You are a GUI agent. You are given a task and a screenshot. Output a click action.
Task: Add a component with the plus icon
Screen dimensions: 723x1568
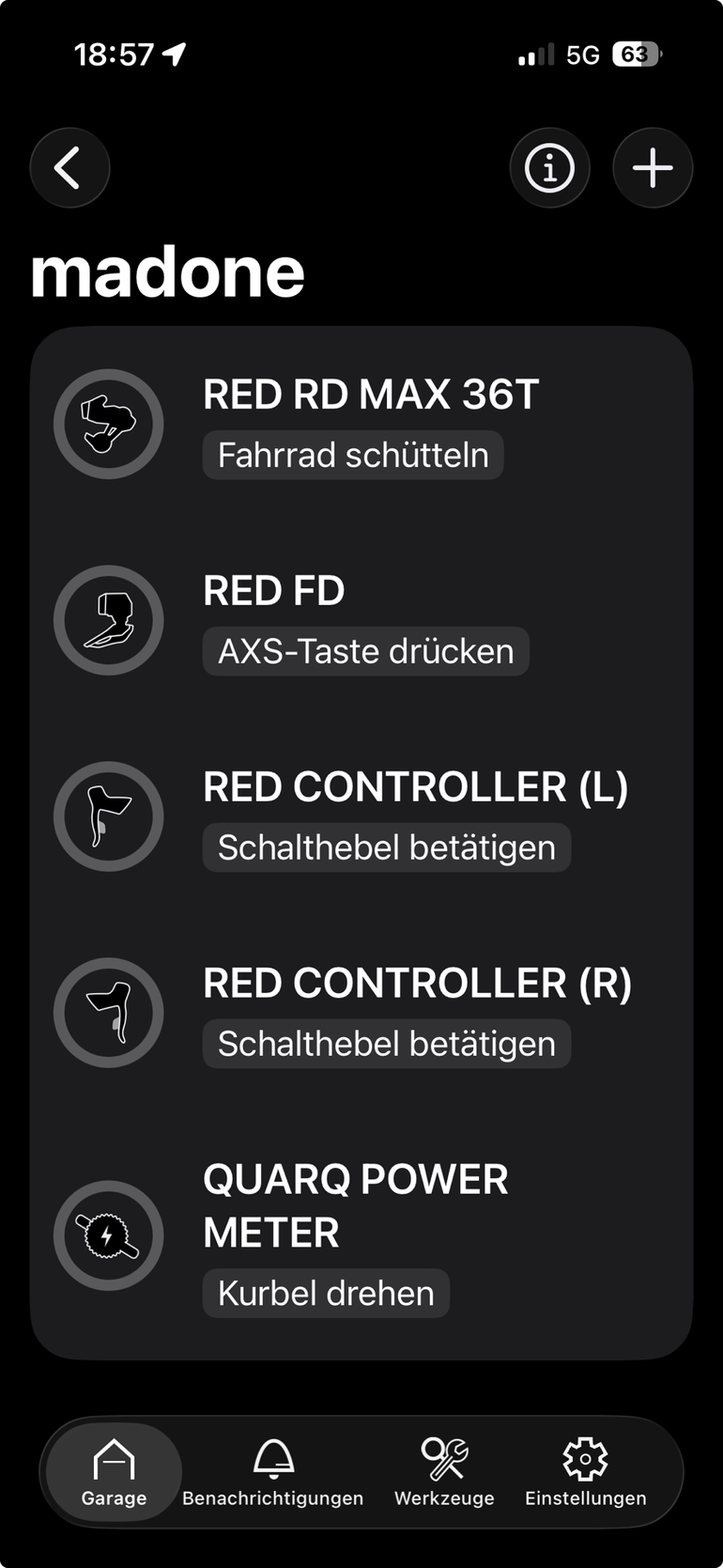[653, 168]
